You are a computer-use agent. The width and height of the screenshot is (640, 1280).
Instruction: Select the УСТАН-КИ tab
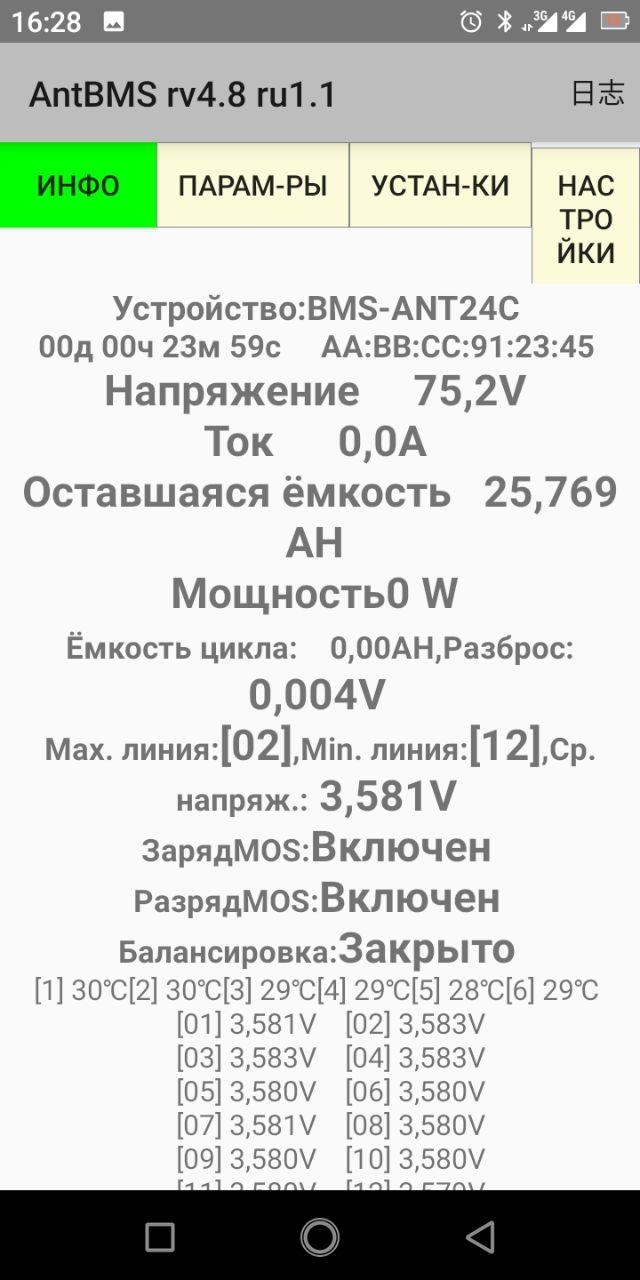[440, 185]
